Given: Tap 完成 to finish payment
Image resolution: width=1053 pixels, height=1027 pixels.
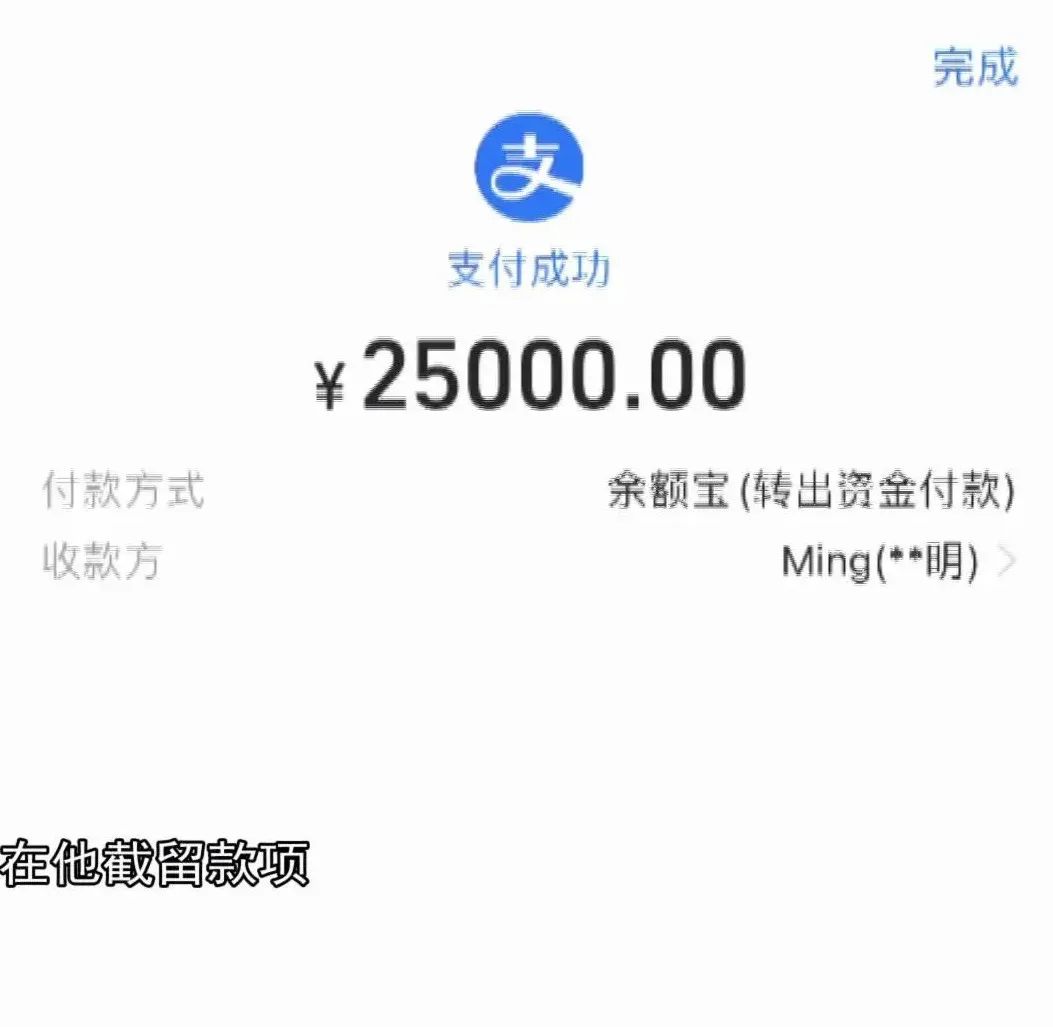Looking at the screenshot, I should (x=975, y=67).
